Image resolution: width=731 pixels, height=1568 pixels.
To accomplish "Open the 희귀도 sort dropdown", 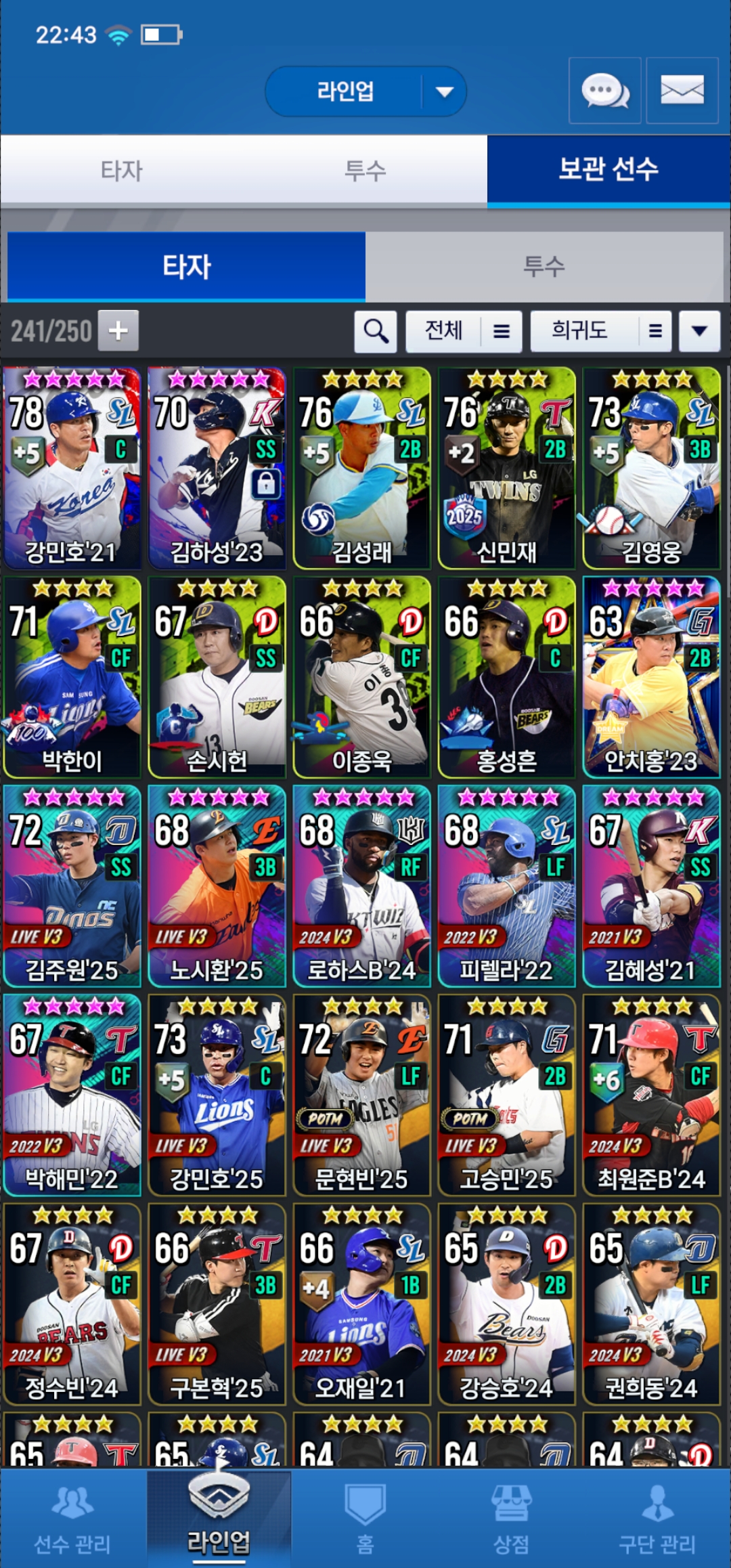I will (600, 331).
